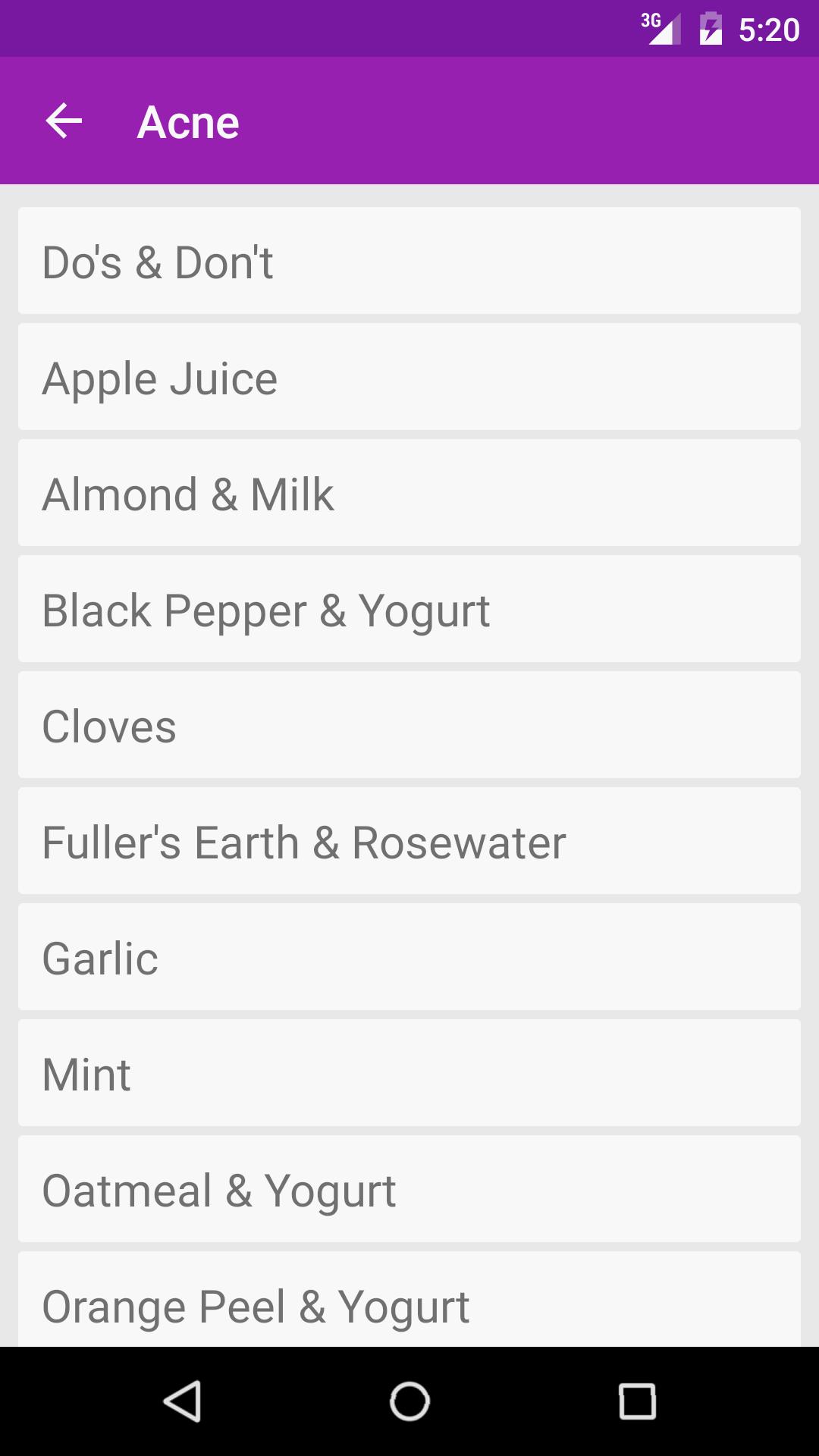819x1456 pixels.
Task: Open the Apple Juice remedy
Action: point(409,376)
